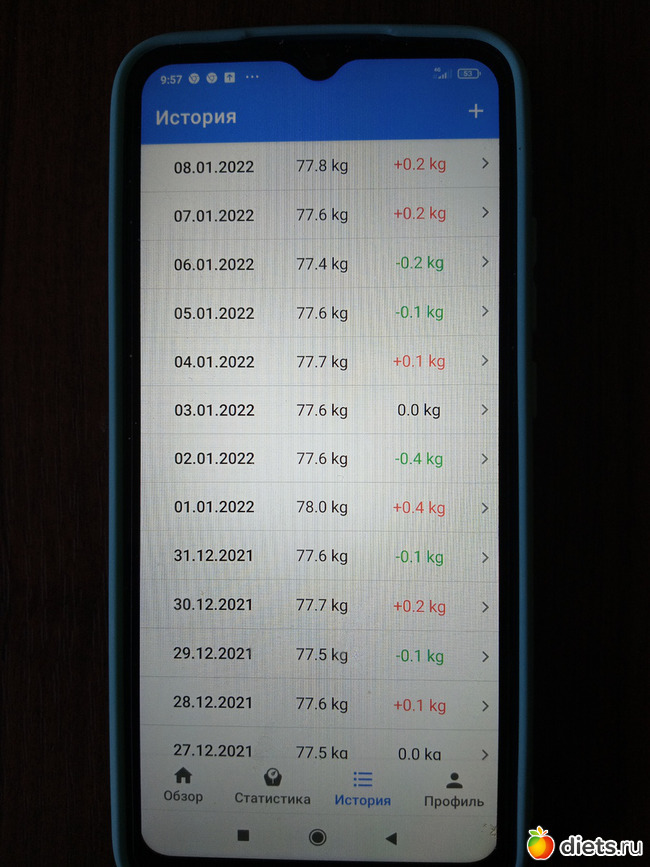View details for 05.01.2022 record
The height and width of the screenshot is (867, 650).
pyautogui.click(x=318, y=313)
